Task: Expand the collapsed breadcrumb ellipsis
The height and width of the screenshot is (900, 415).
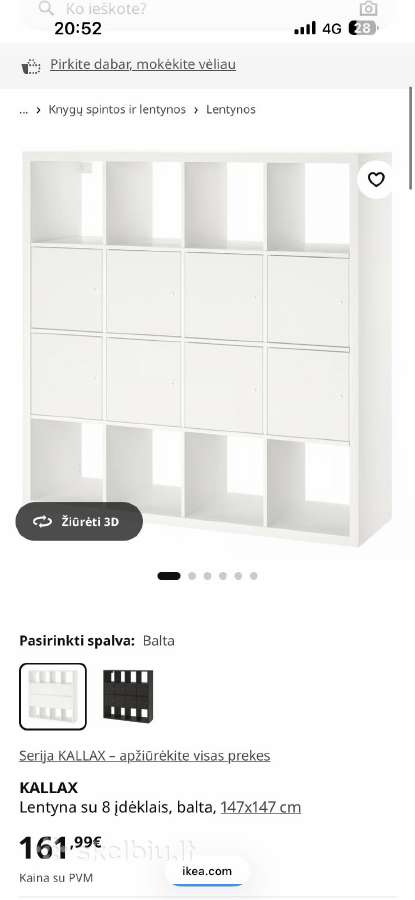Action: [24, 109]
